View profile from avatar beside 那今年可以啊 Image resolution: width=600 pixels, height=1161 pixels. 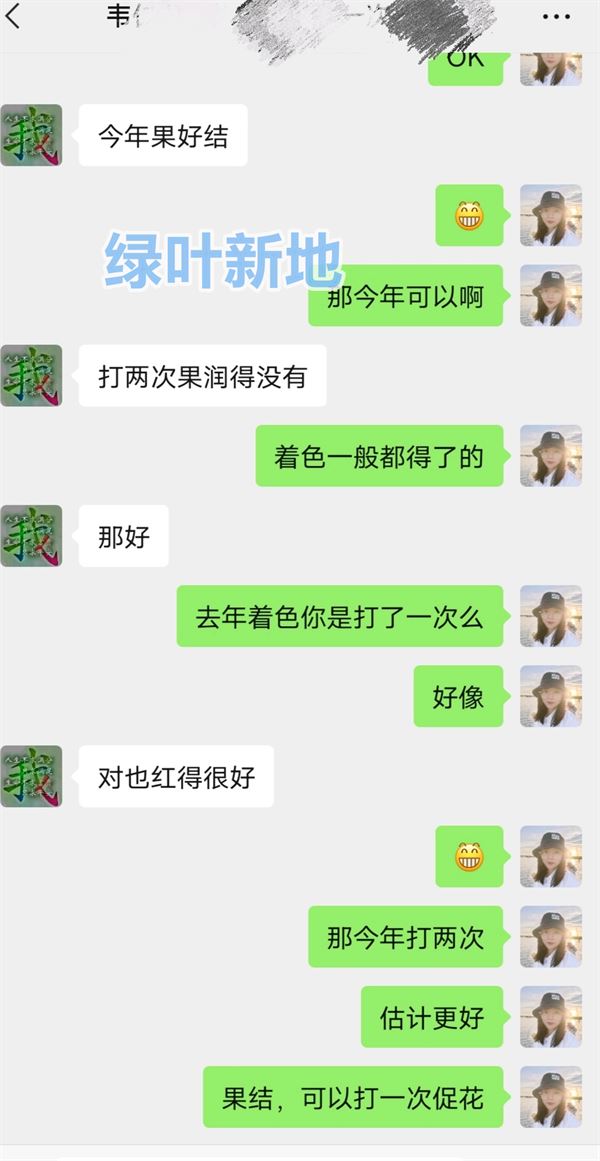click(x=550, y=295)
